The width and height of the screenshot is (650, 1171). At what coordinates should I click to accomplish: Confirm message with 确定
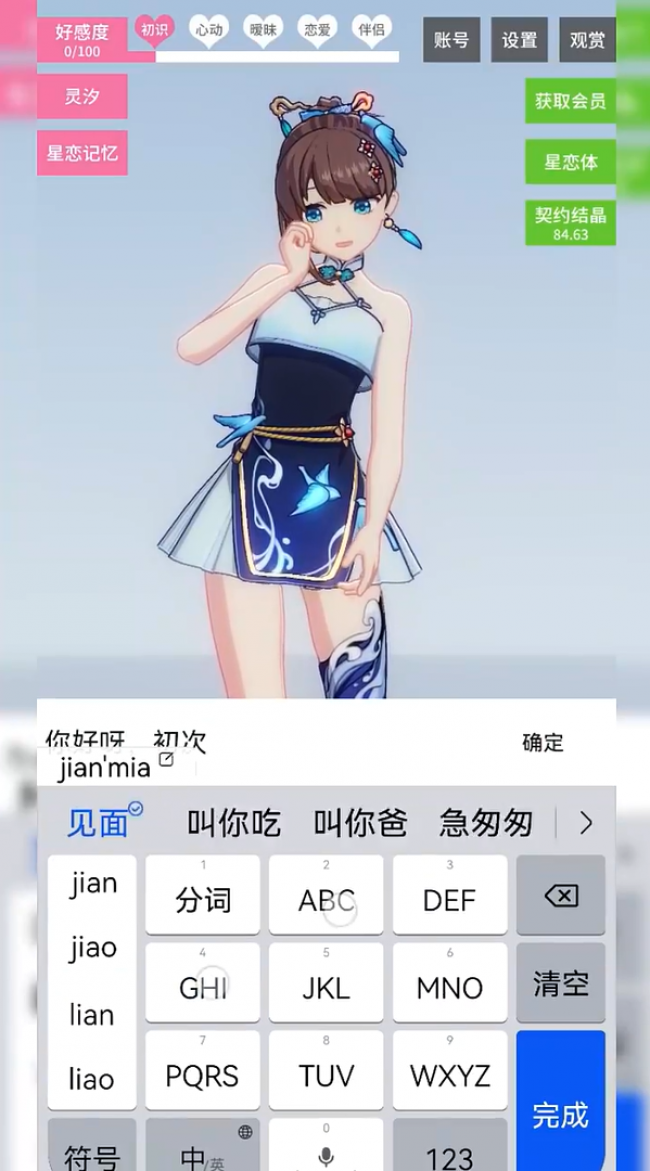(x=543, y=742)
